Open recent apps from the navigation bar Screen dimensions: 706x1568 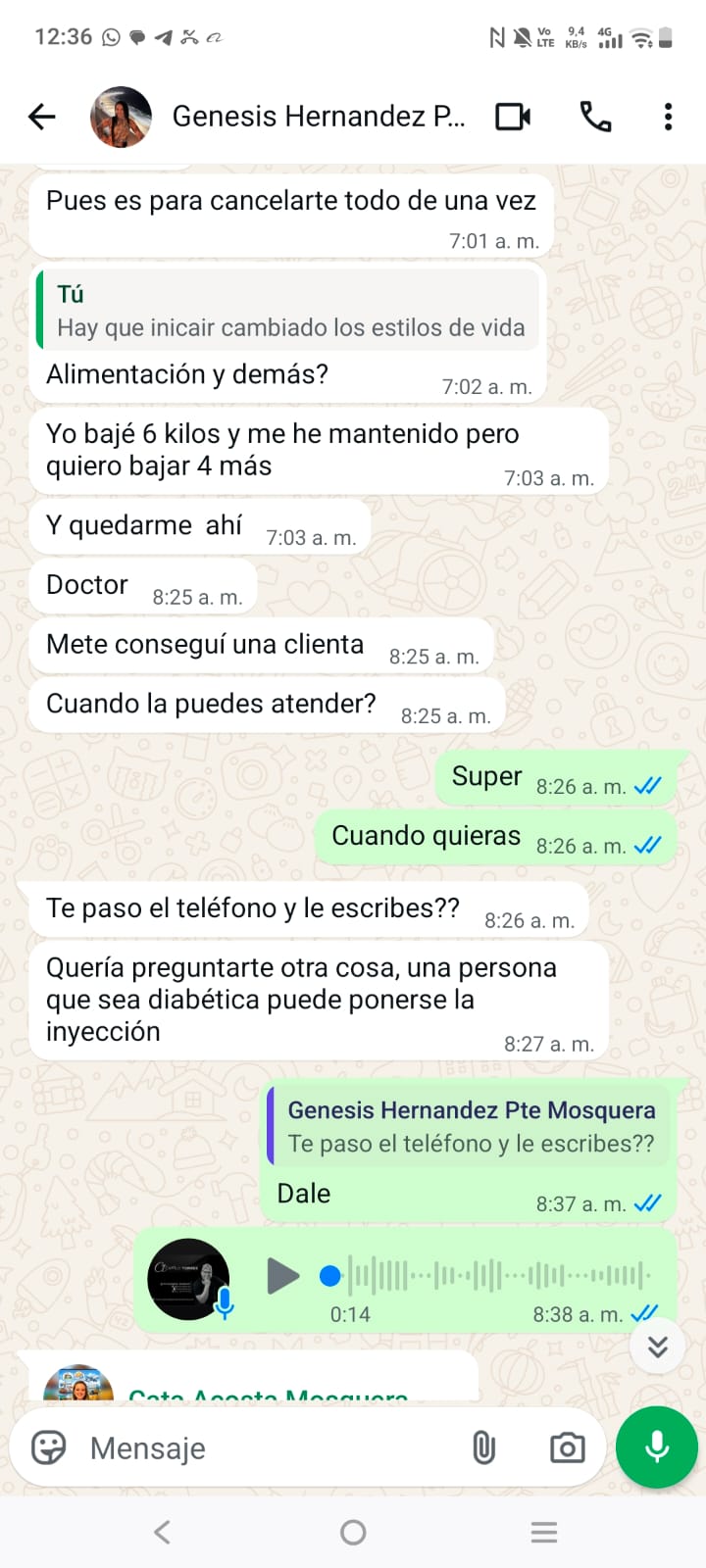click(x=543, y=1532)
